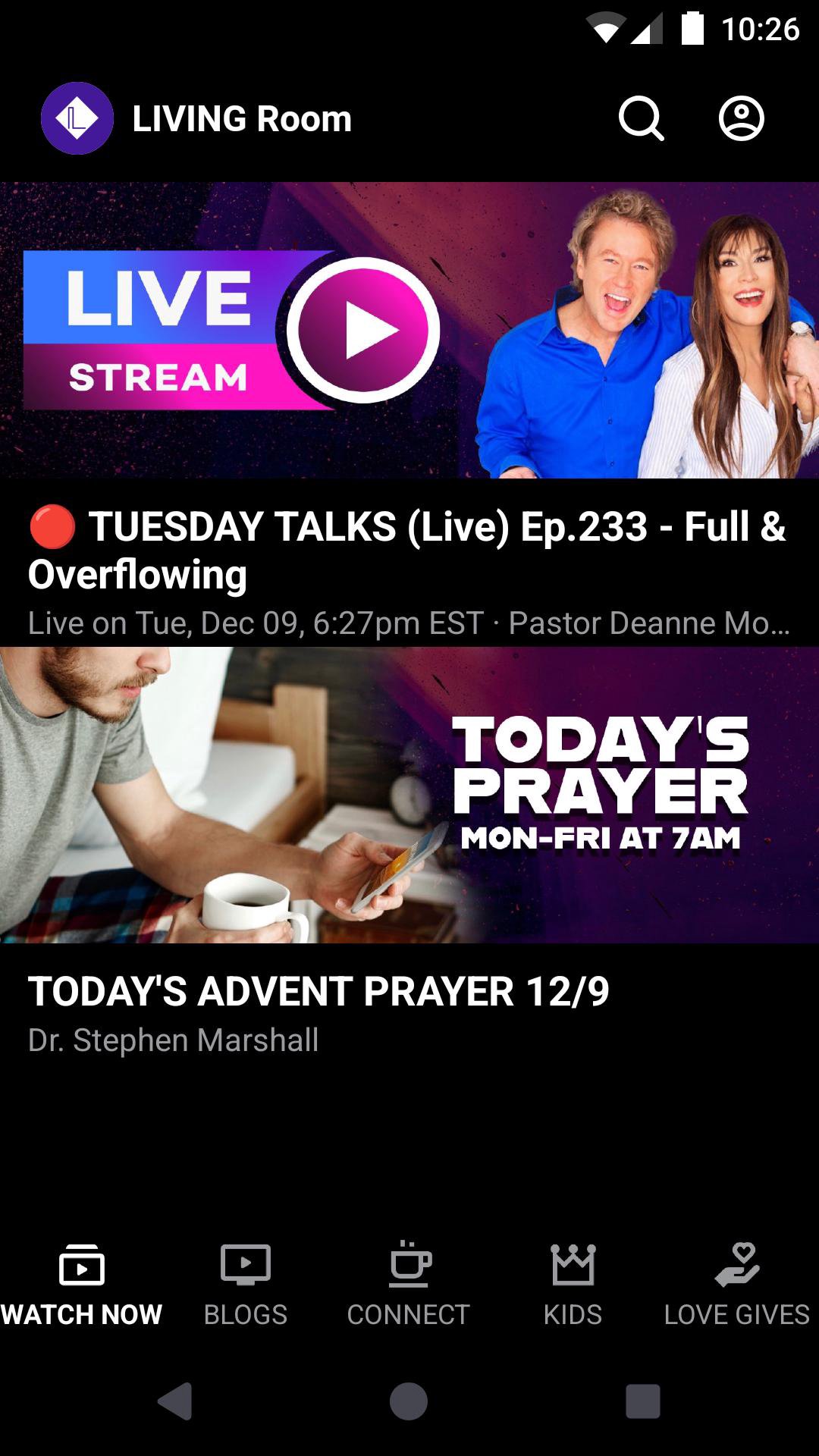This screenshot has width=819, height=1456.
Task: Tap the system back button
Action: [x=175, y=1401]
